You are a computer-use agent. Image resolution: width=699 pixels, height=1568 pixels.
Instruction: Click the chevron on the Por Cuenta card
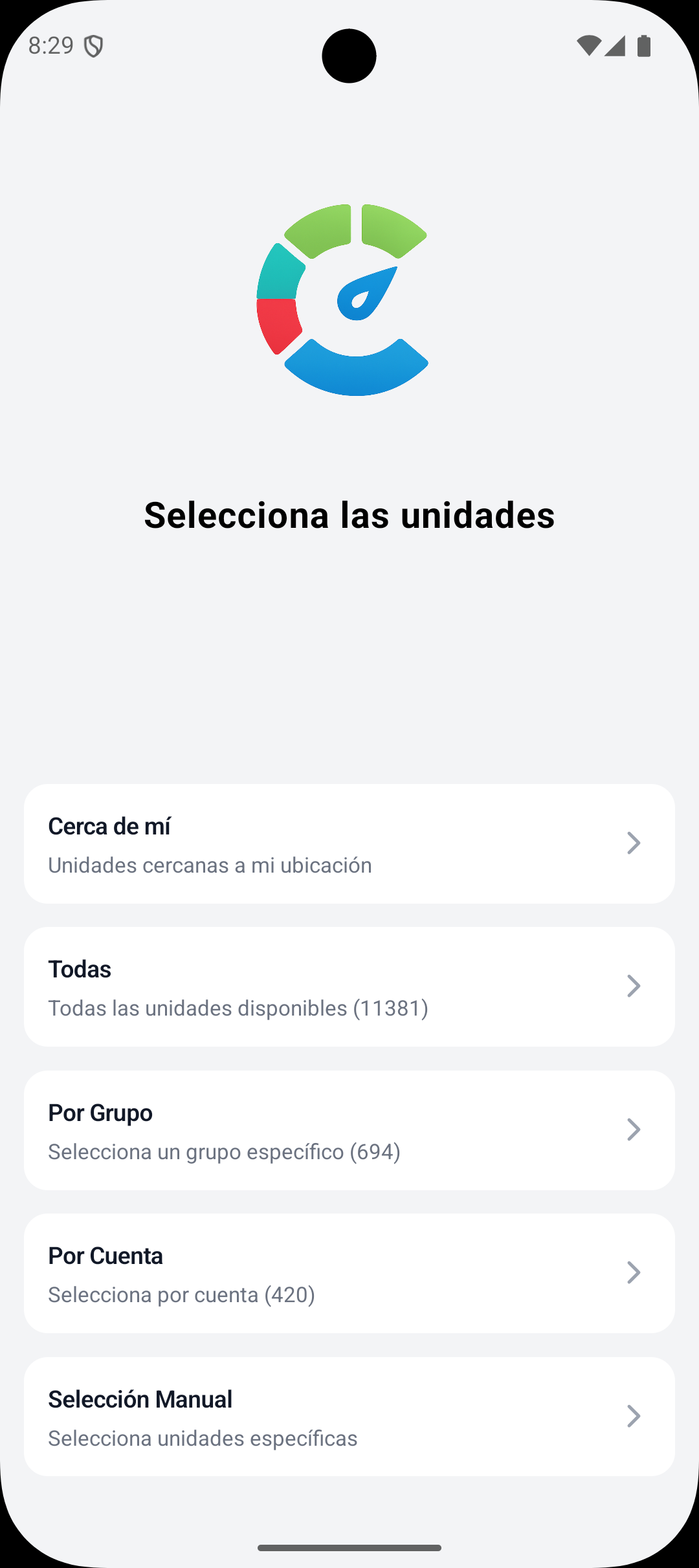[633, 1273]
